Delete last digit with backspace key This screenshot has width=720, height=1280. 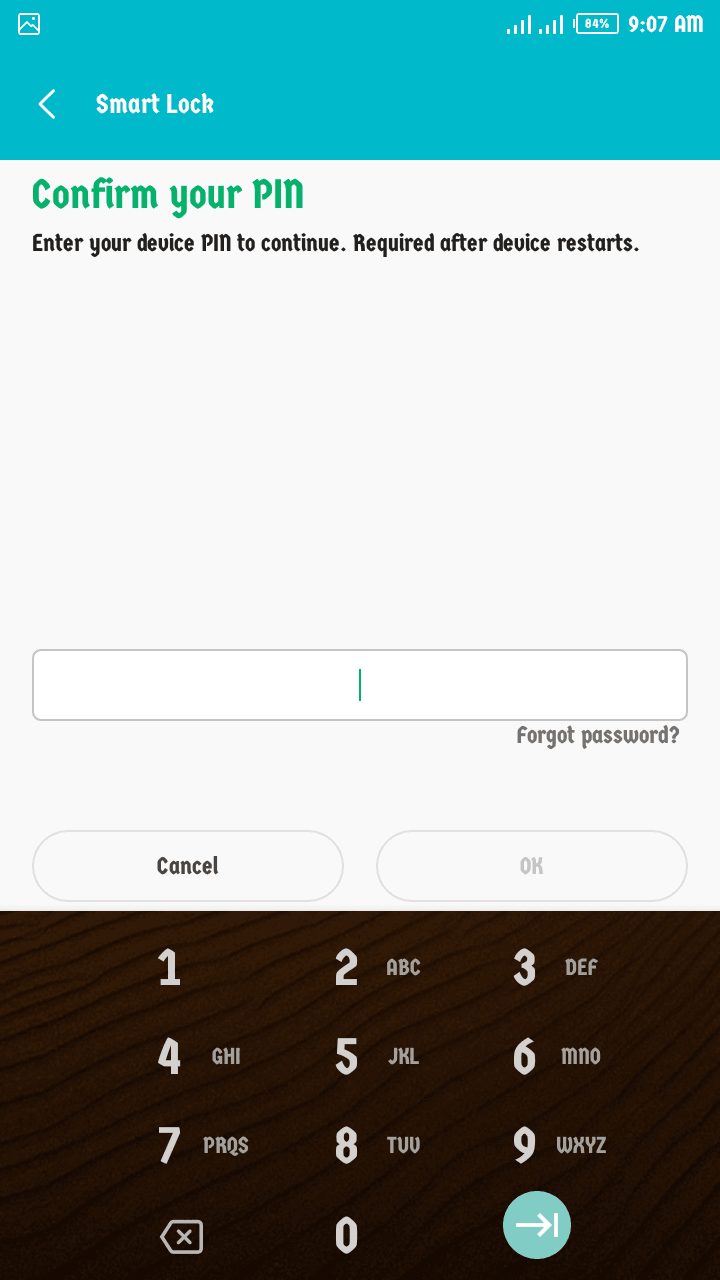click(x=181, y=1237)
